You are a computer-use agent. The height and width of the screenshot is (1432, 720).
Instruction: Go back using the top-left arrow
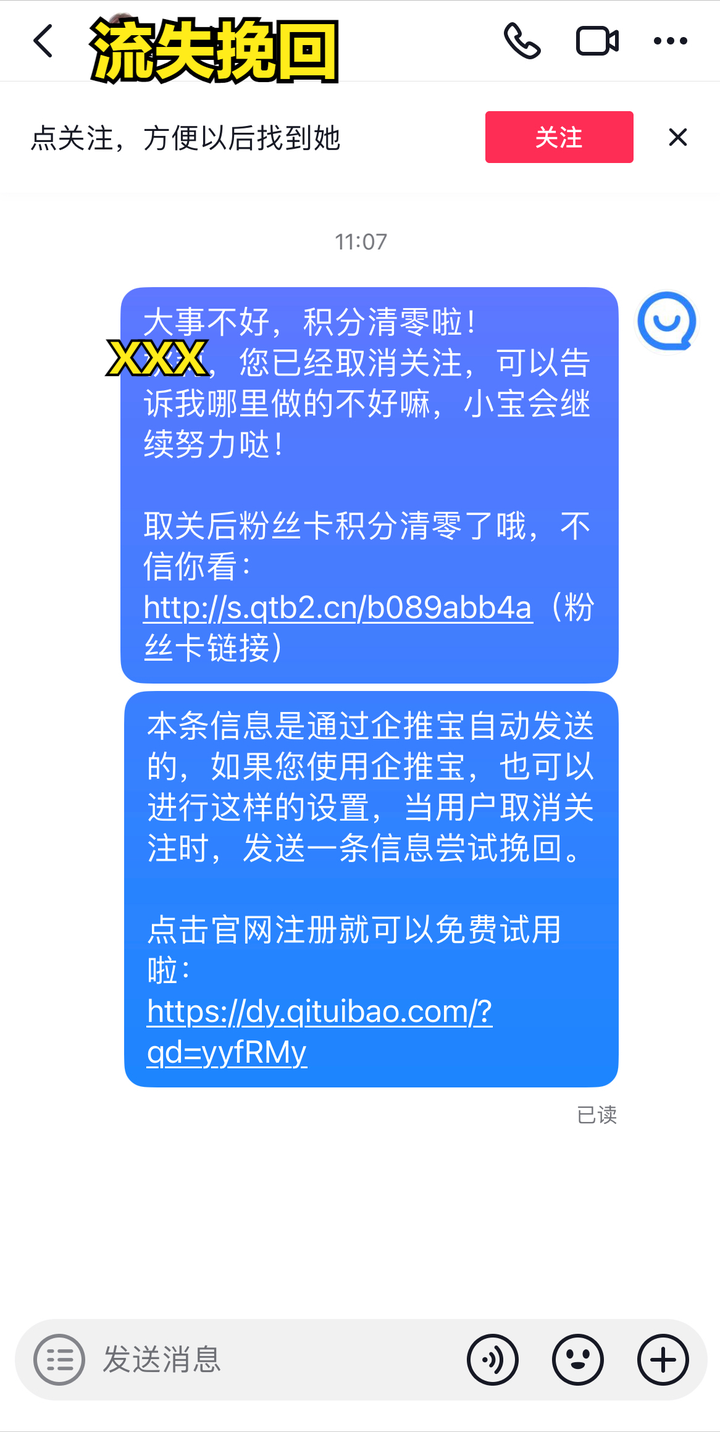[x=43, y=42]
